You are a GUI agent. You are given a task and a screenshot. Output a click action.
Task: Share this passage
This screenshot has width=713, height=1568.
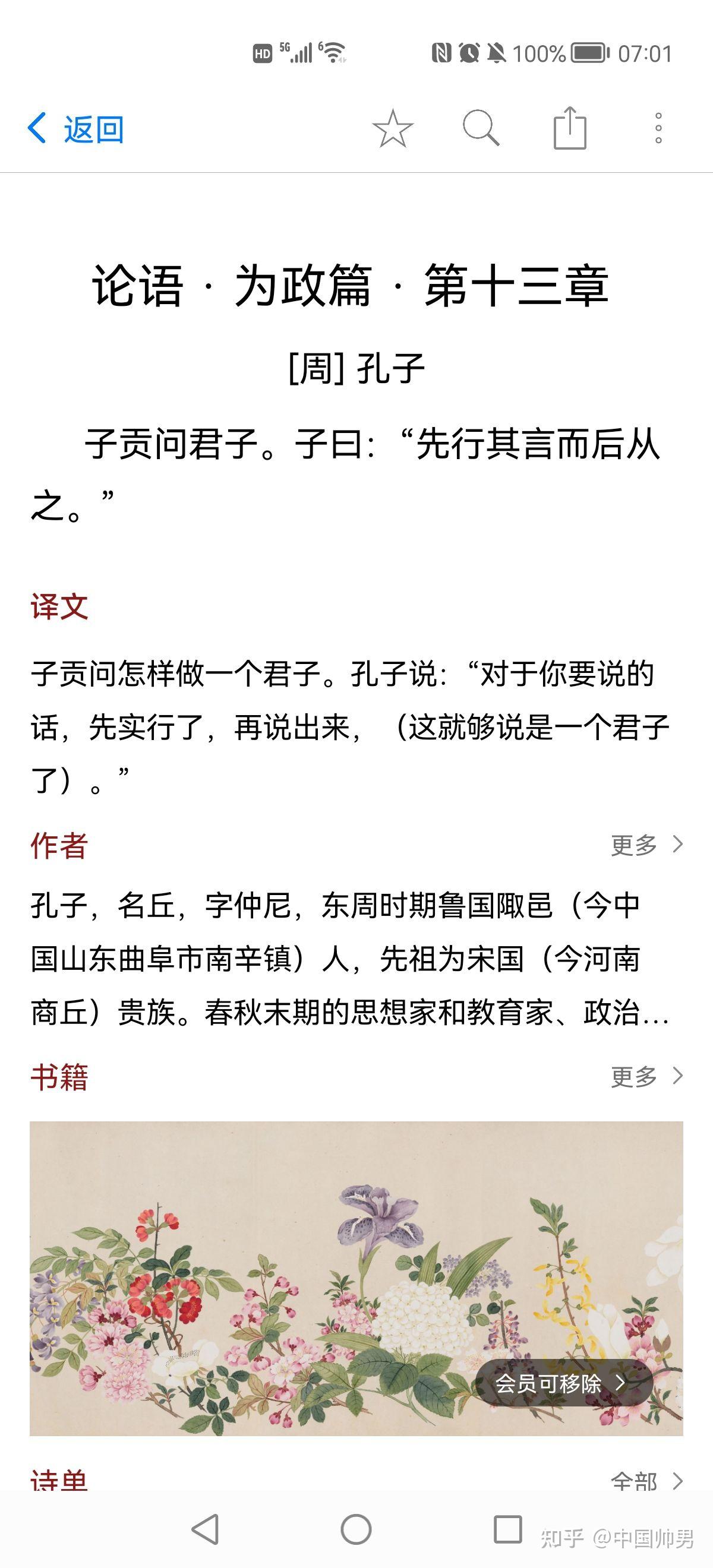pyautogui.click(x=570, y=128)
